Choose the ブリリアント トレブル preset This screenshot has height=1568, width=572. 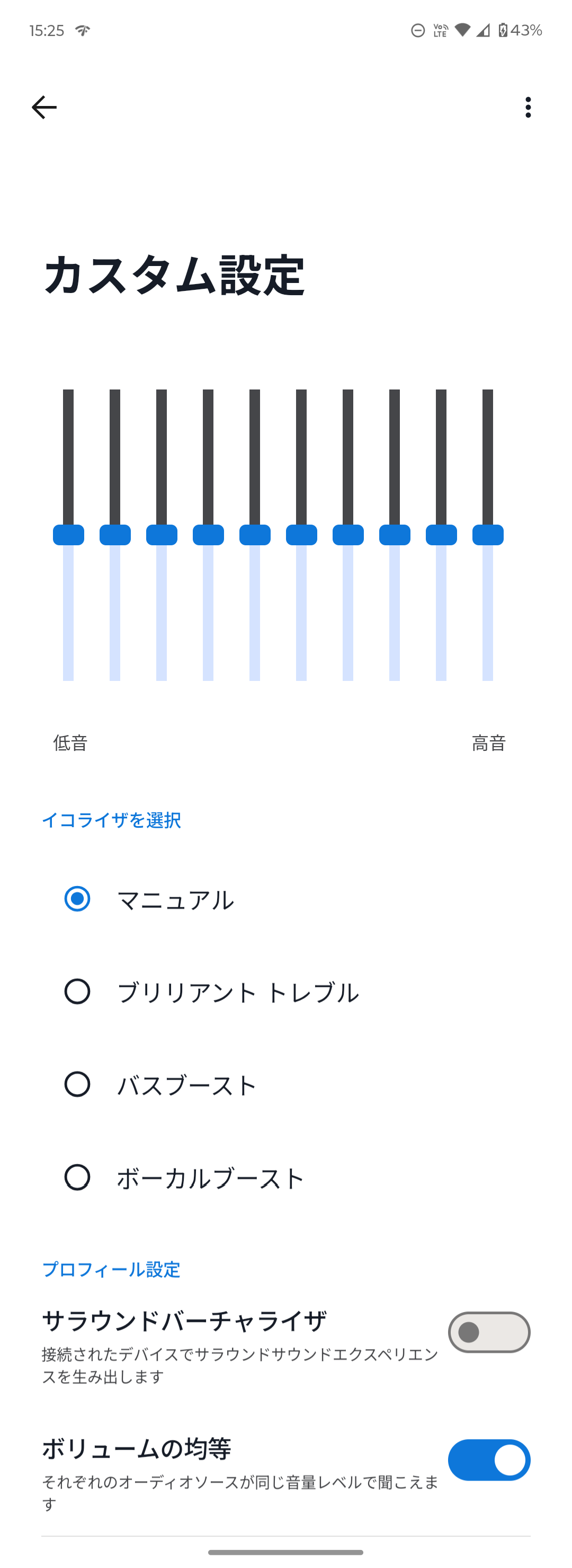(77, 991)
